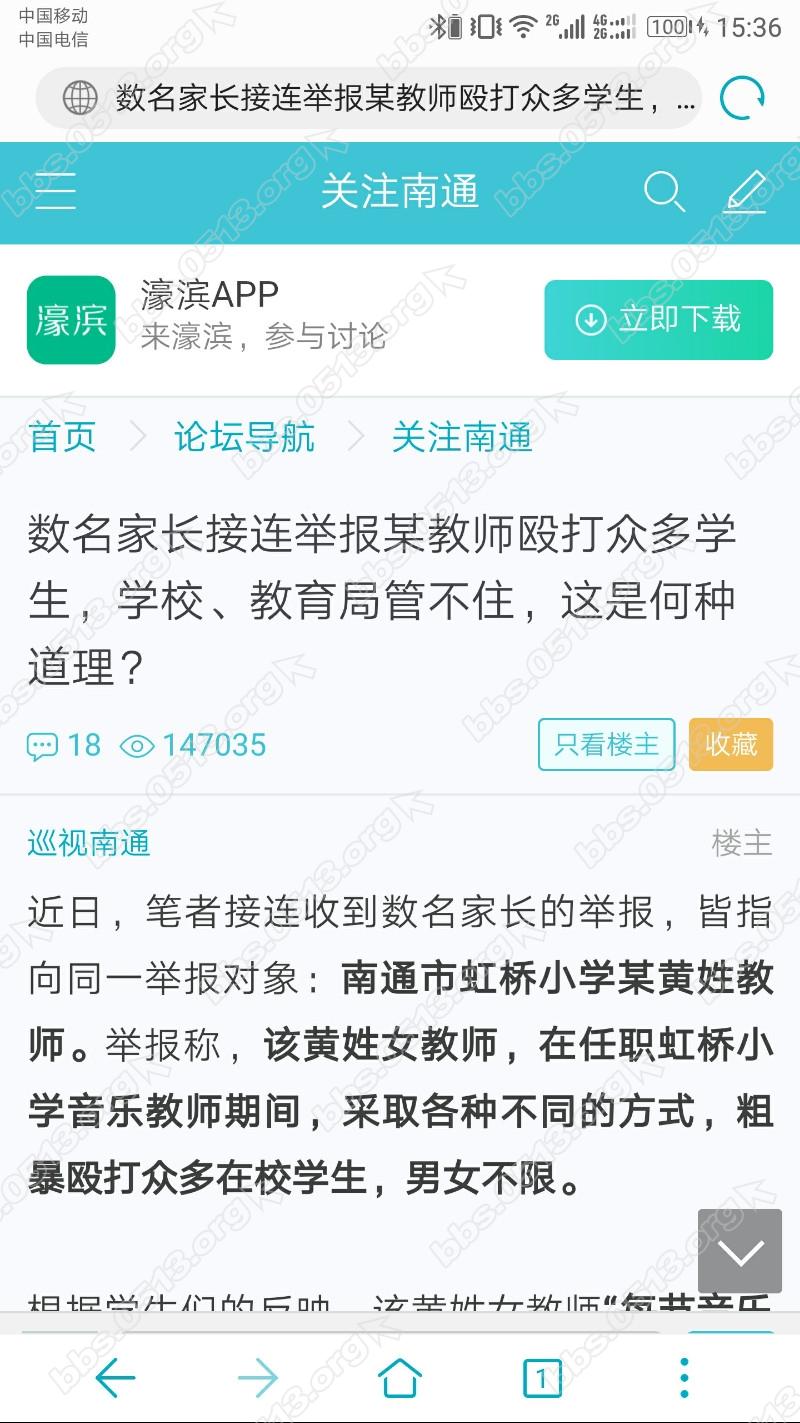The width and height of the screenshot is (800, 1423).
Task: Go back using browser back arrow
Action: (x=115, y=1379)
